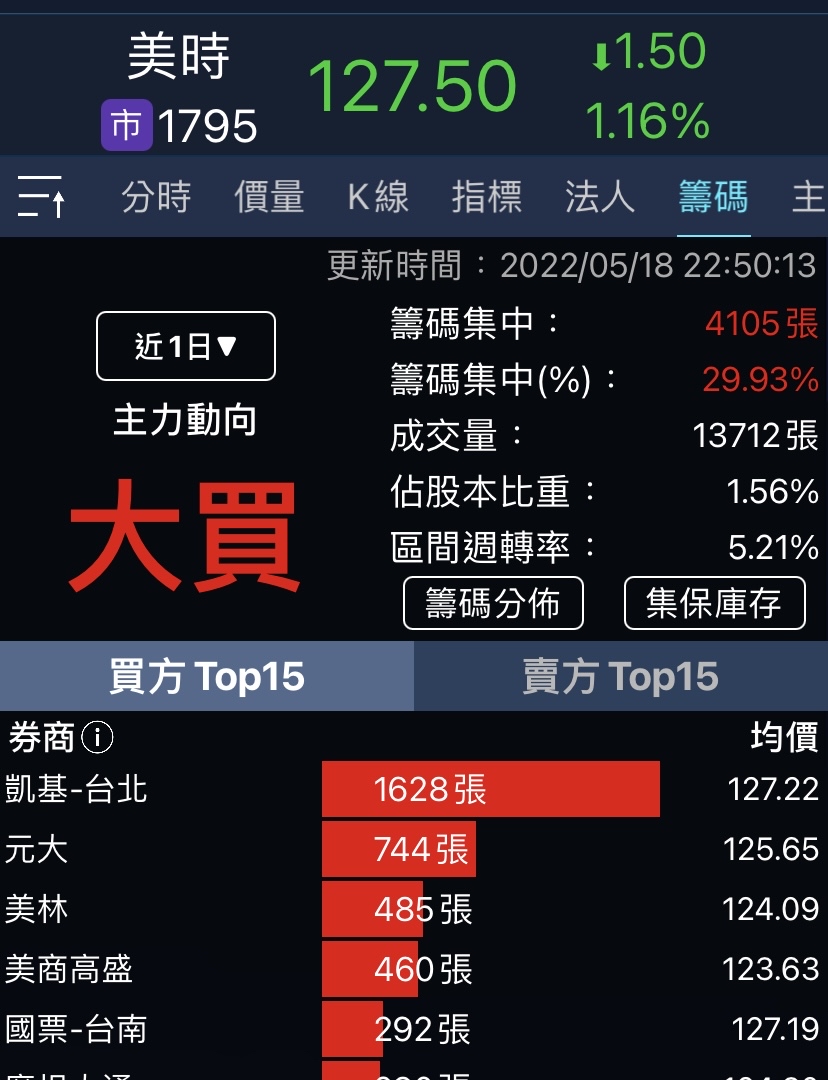828x1080 pixels.
Task: Open the 法人 tab
Action: coord(600,196)
